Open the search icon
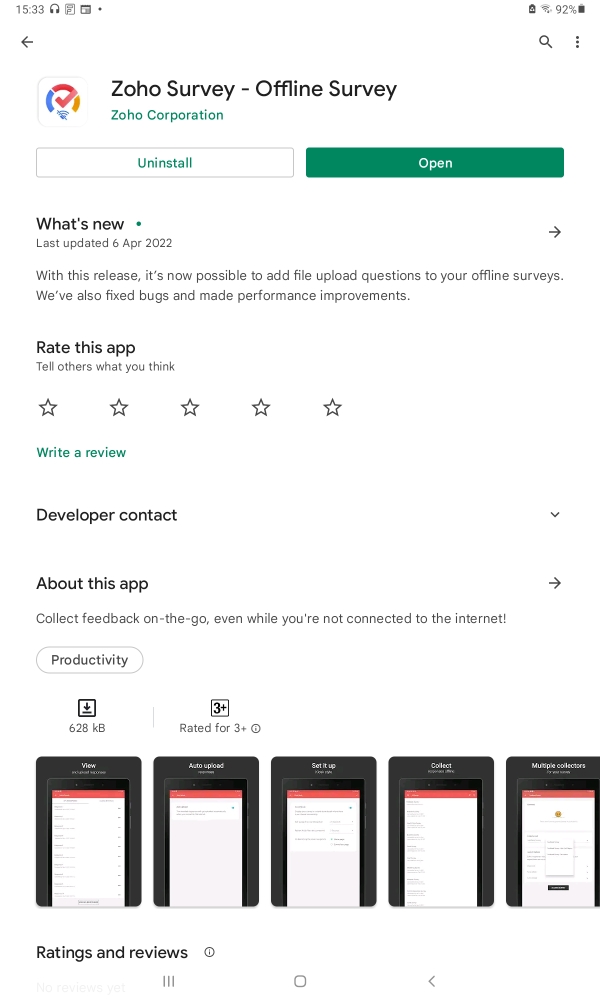The image size is (600, 1000). point(545,42)
